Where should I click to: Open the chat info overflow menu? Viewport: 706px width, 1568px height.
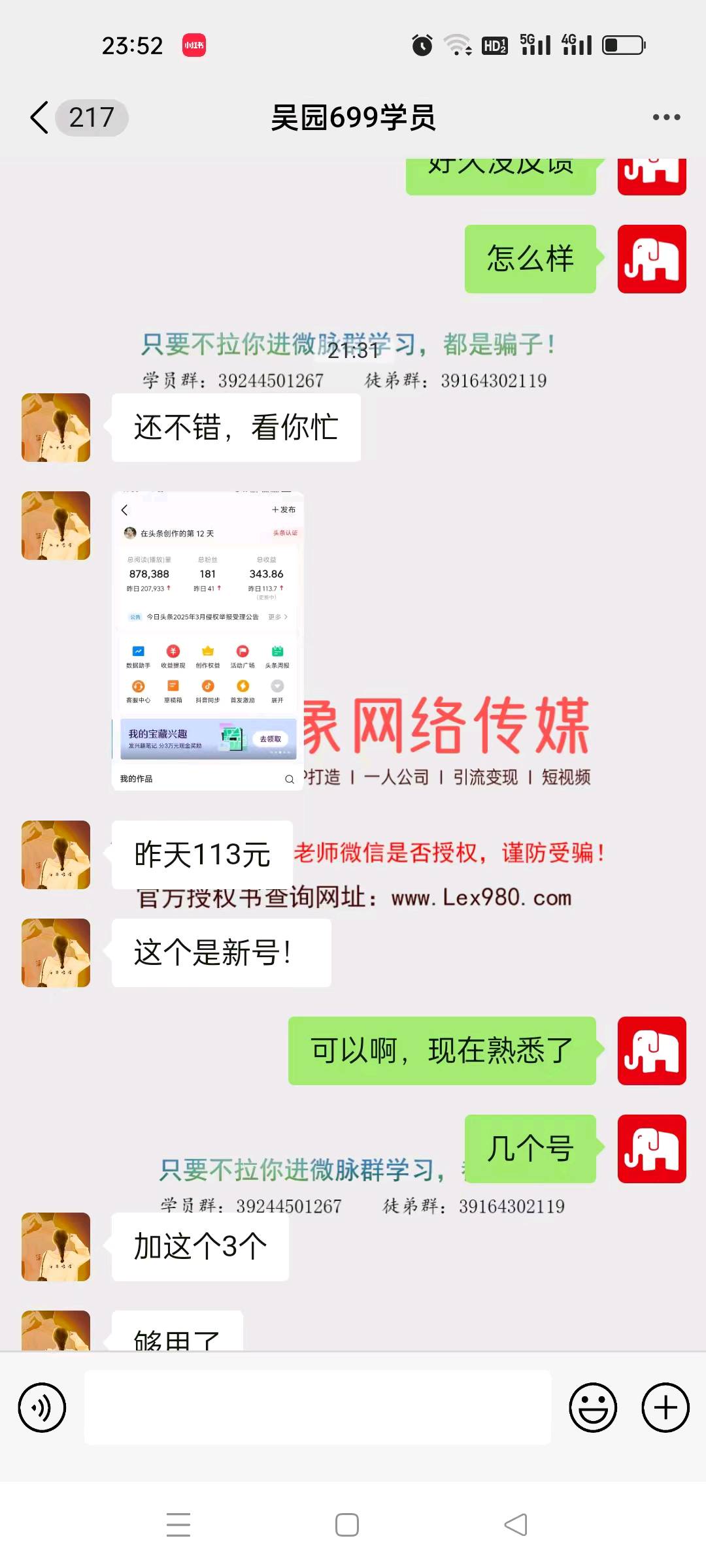tap(666, 118)
